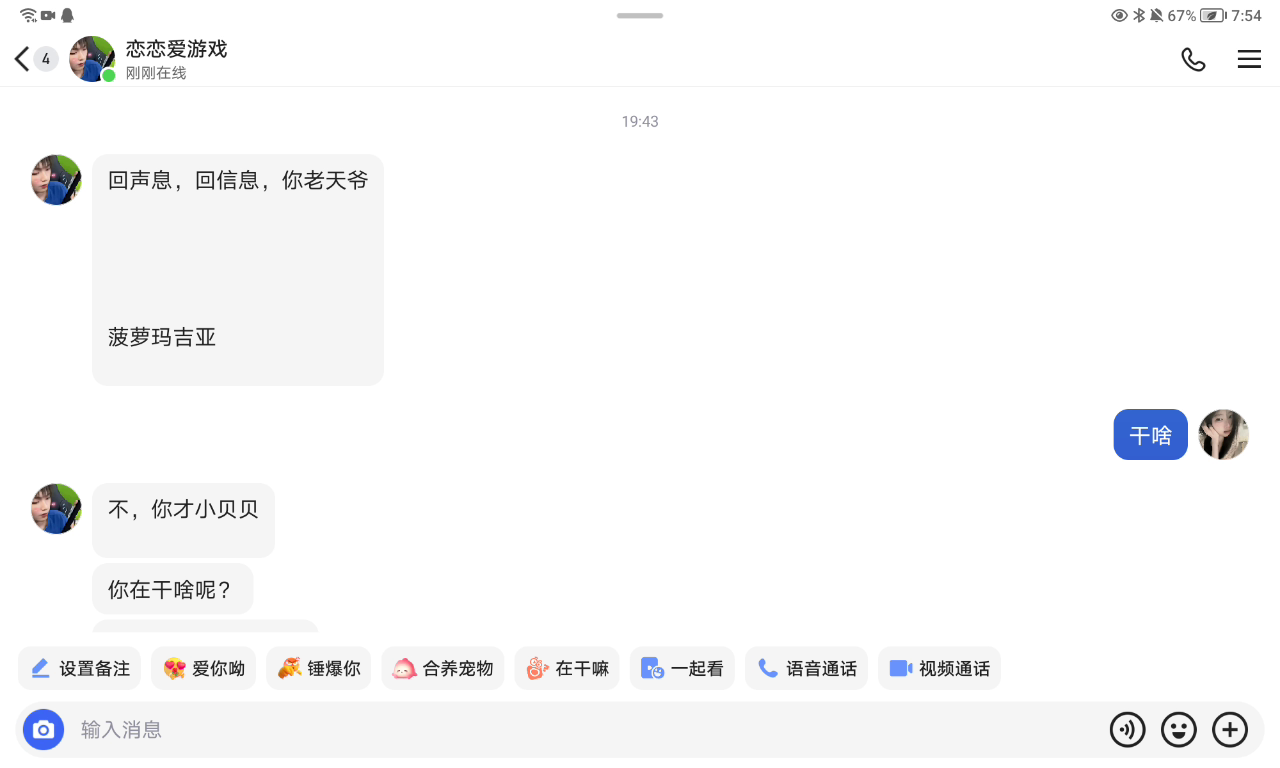Send the 在干嘛 quick message
Viewport: 1280px width, 768px height.
(567, 668)
